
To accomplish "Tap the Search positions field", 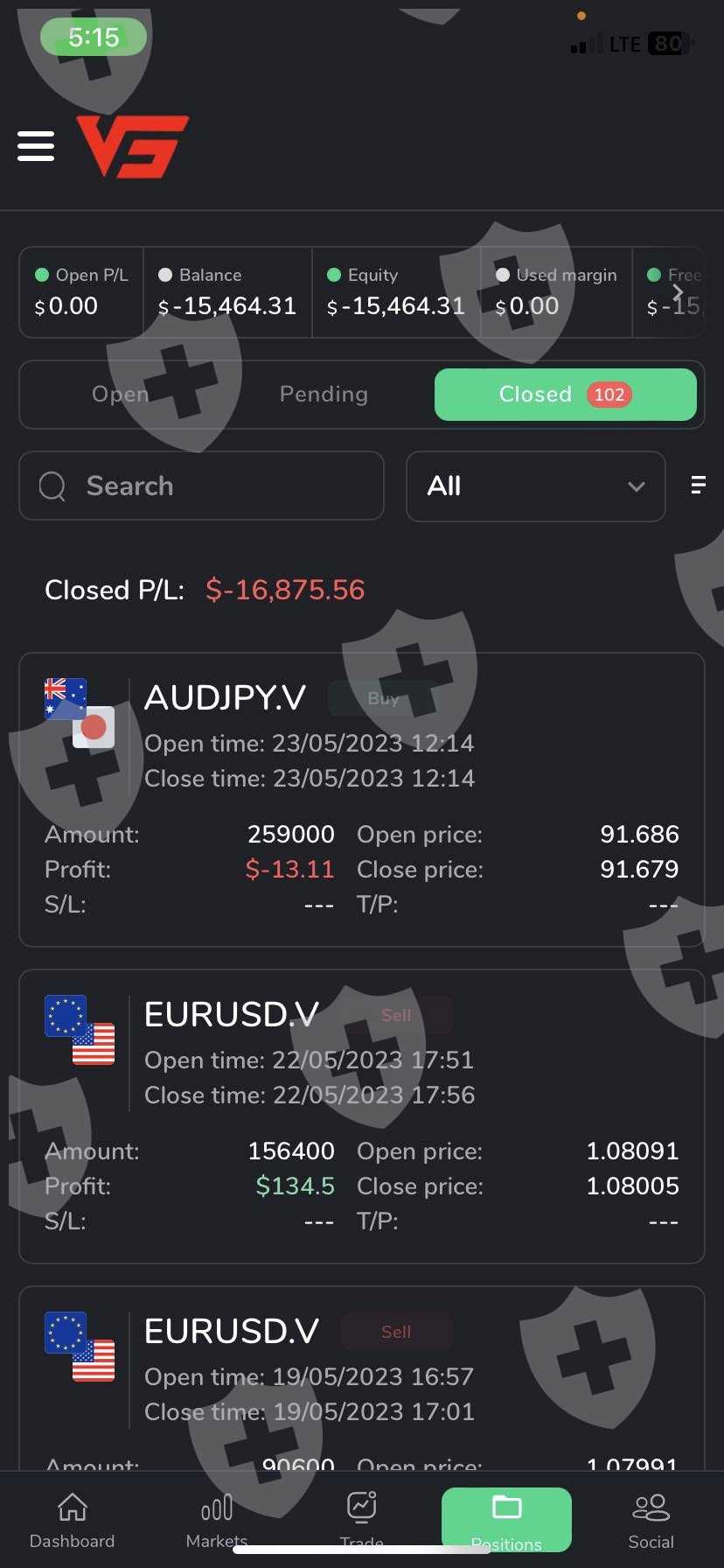I will click(x=202, y=486).
